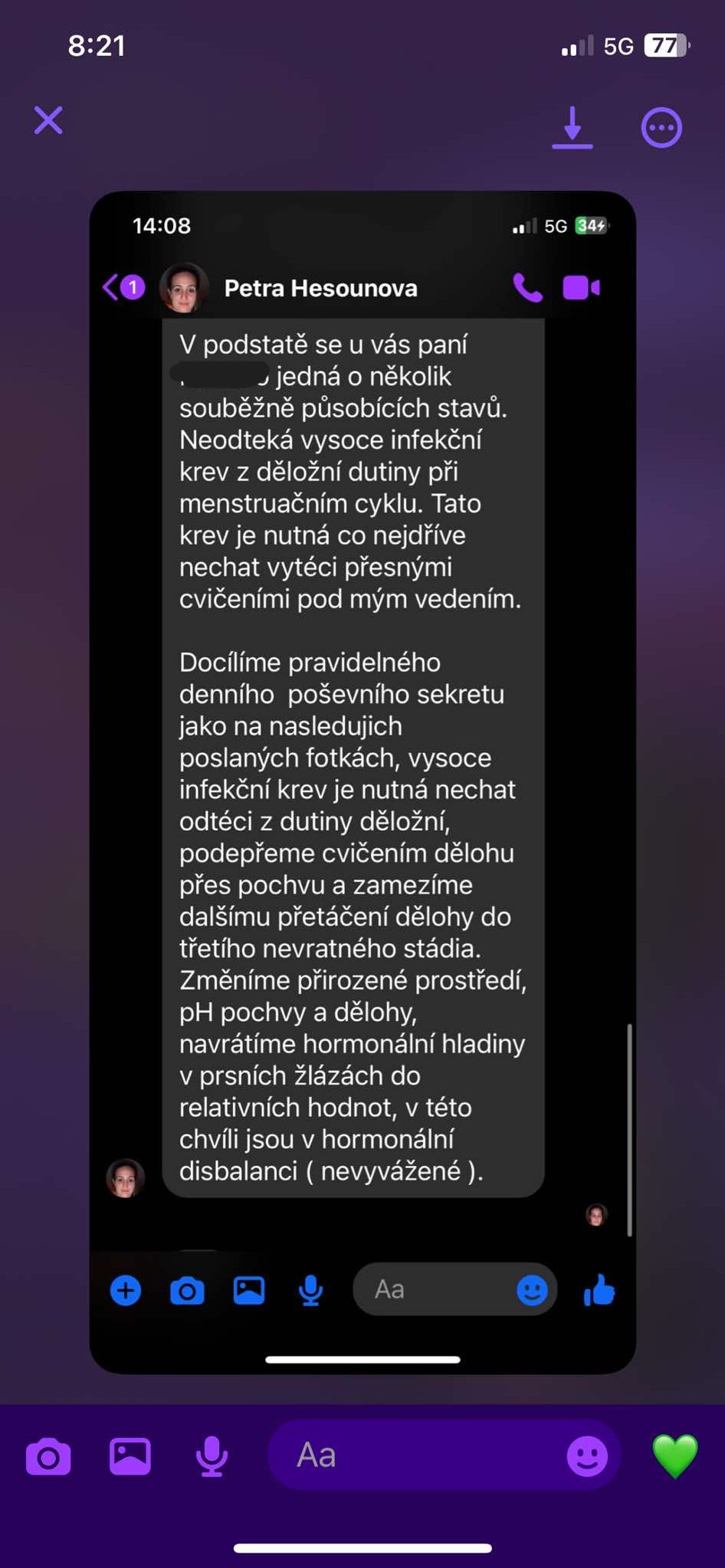Viewport: 725px width, 1568px height.
Task: Download the viewed image
Action: [572, 126]
